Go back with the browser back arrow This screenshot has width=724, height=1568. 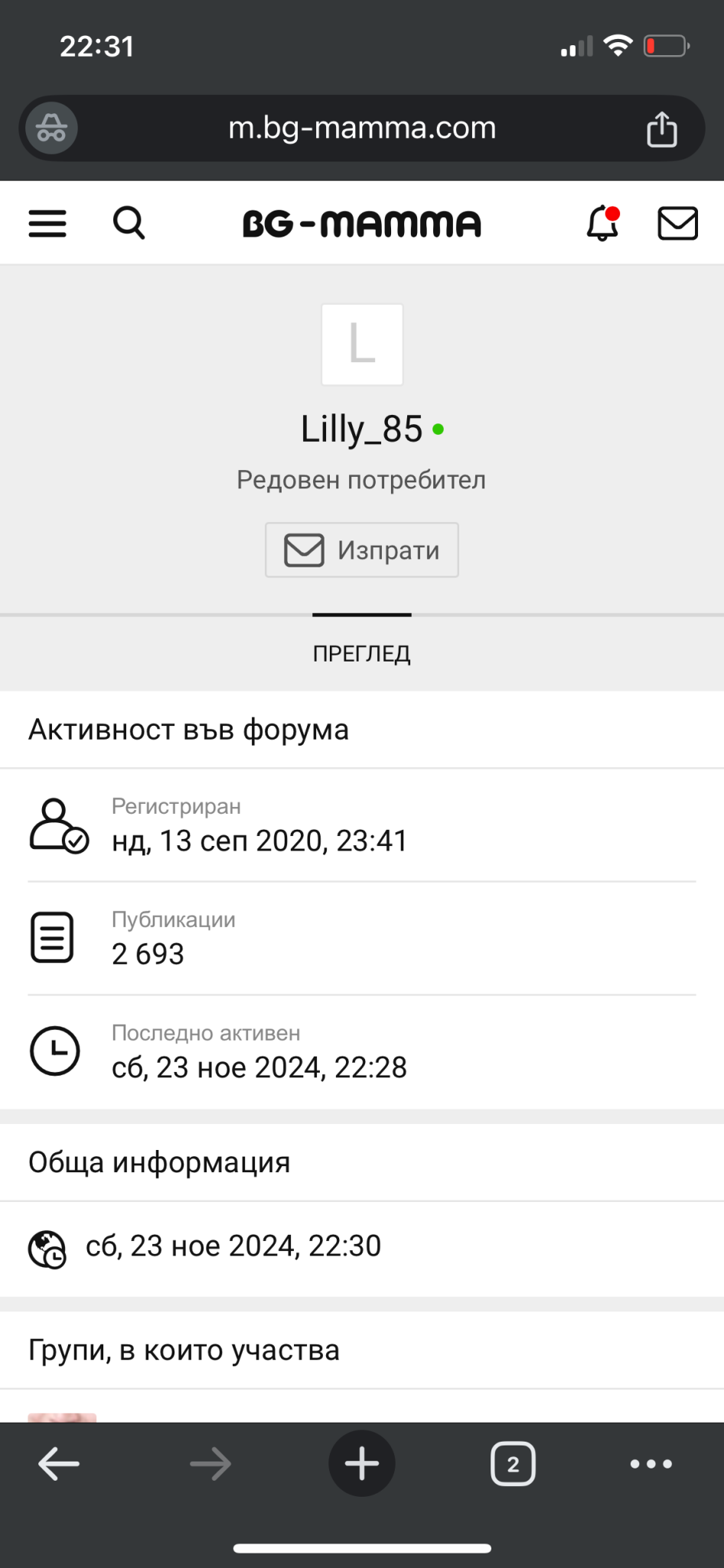(59, 1464)
